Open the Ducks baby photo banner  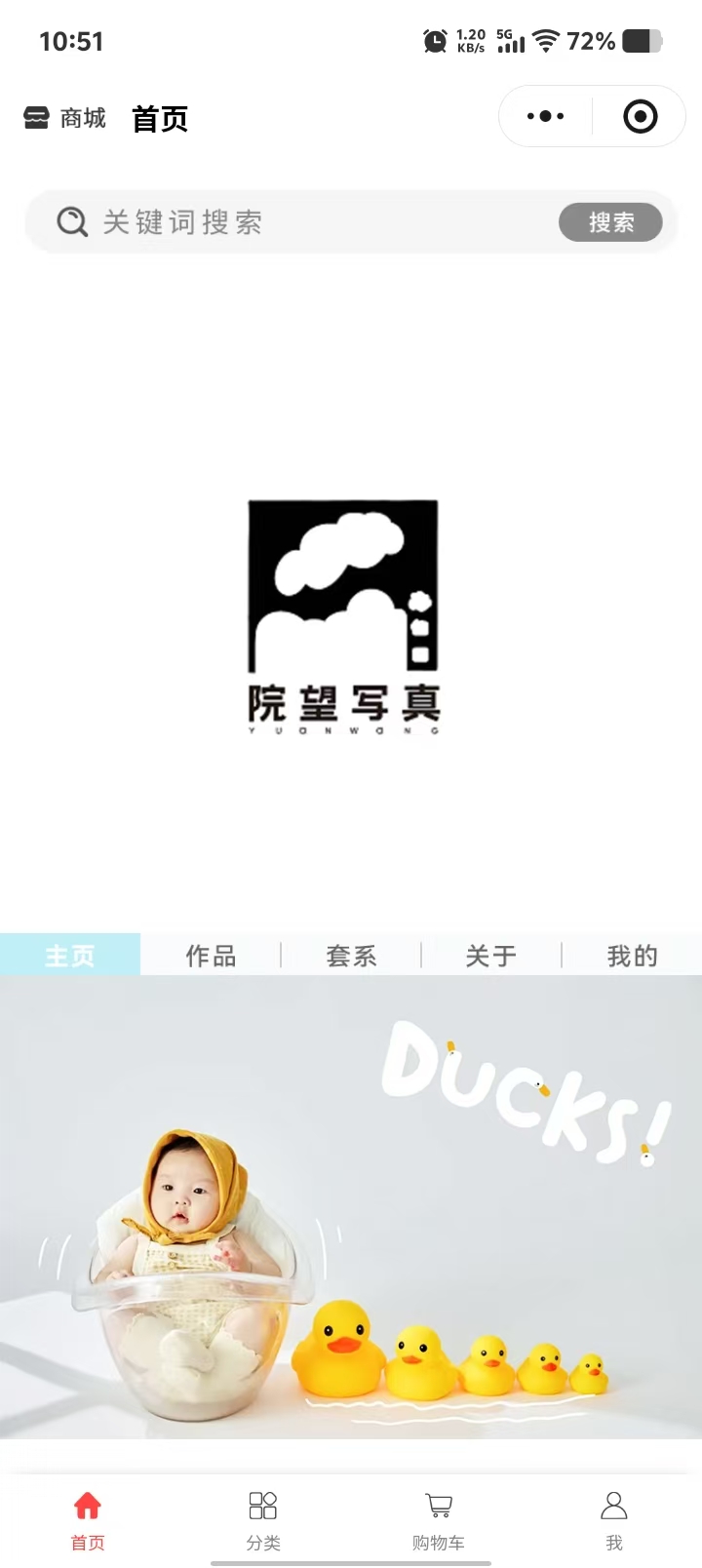click(x=351, y=1207)
